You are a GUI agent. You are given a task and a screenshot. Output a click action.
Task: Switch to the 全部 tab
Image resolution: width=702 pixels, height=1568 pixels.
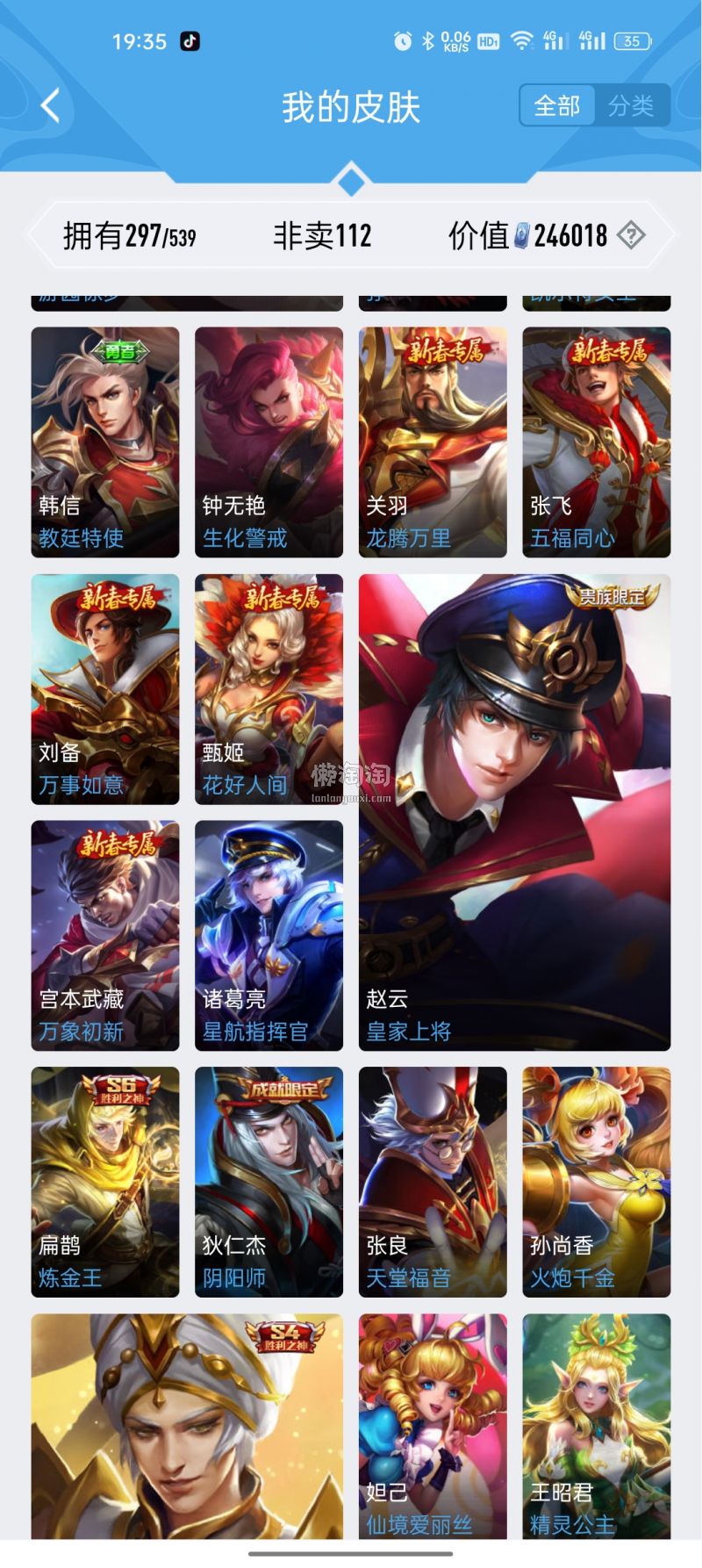click(x=557, y=106)
